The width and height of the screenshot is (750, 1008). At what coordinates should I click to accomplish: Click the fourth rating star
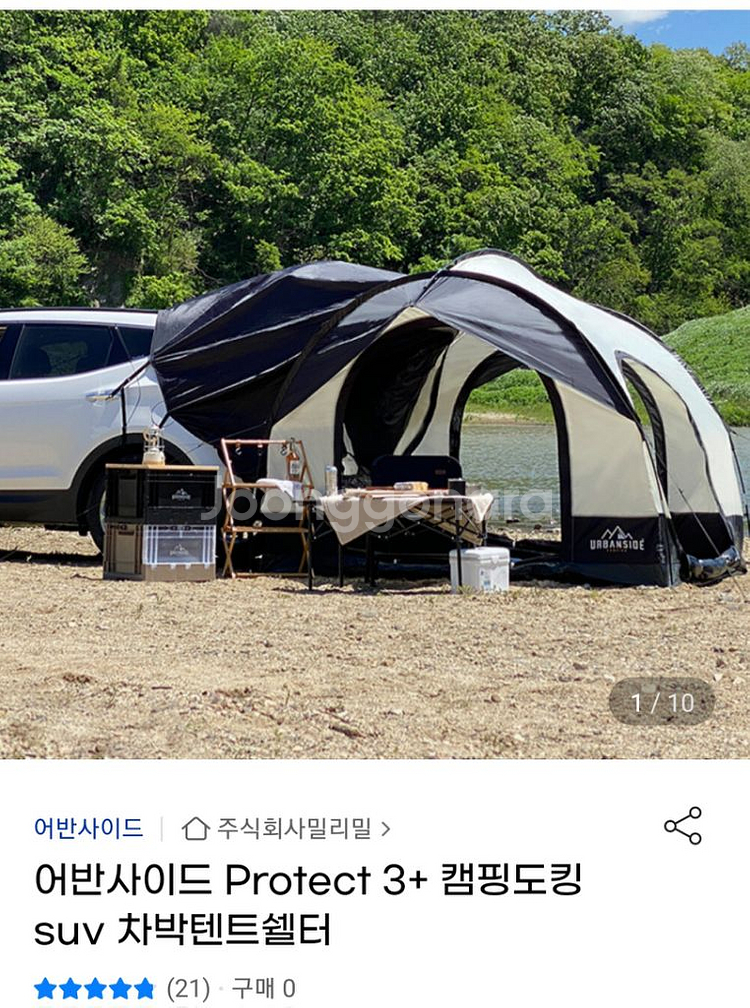click(x=120, y=985)
